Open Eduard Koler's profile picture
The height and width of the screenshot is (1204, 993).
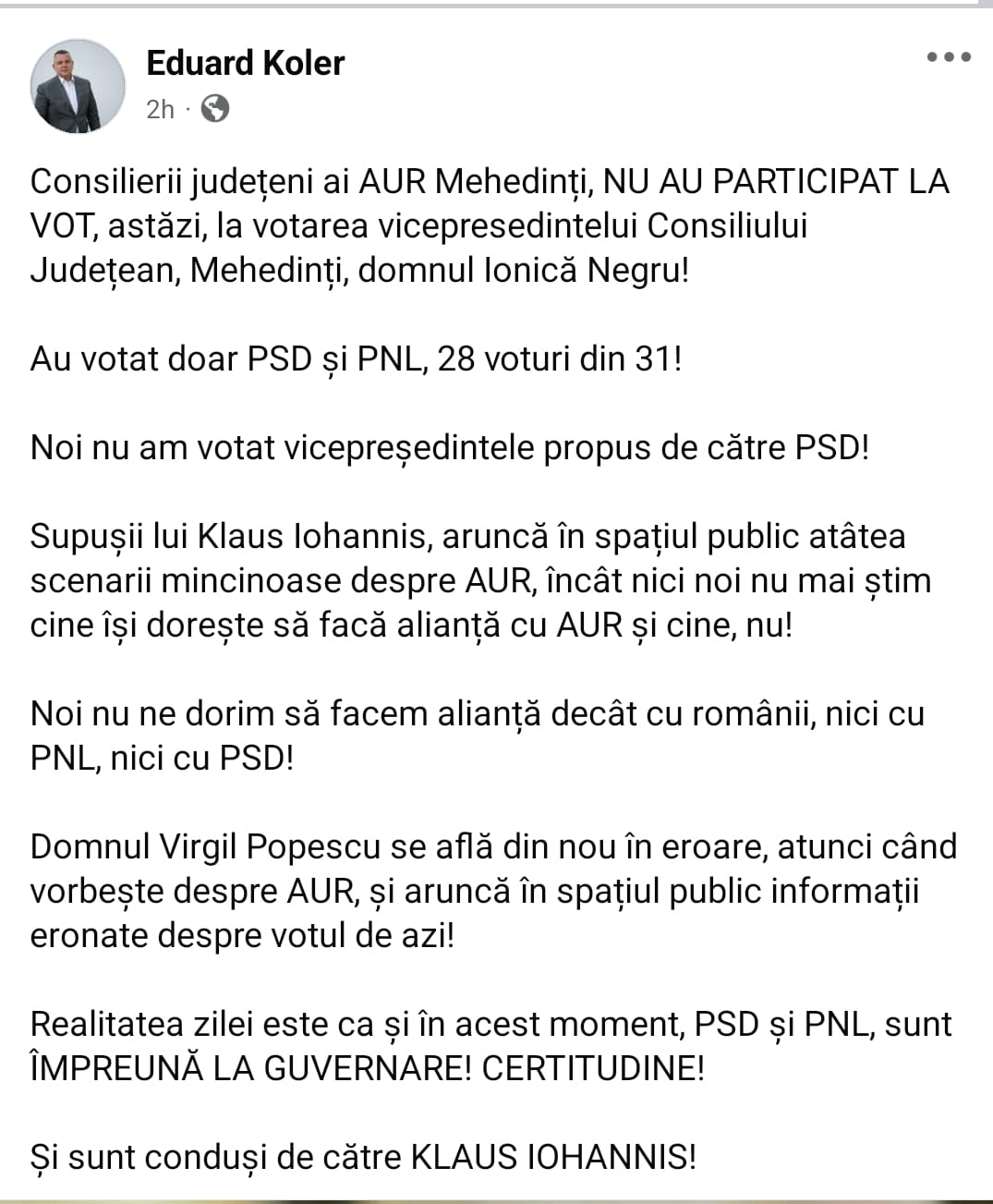tap(79, 87)
